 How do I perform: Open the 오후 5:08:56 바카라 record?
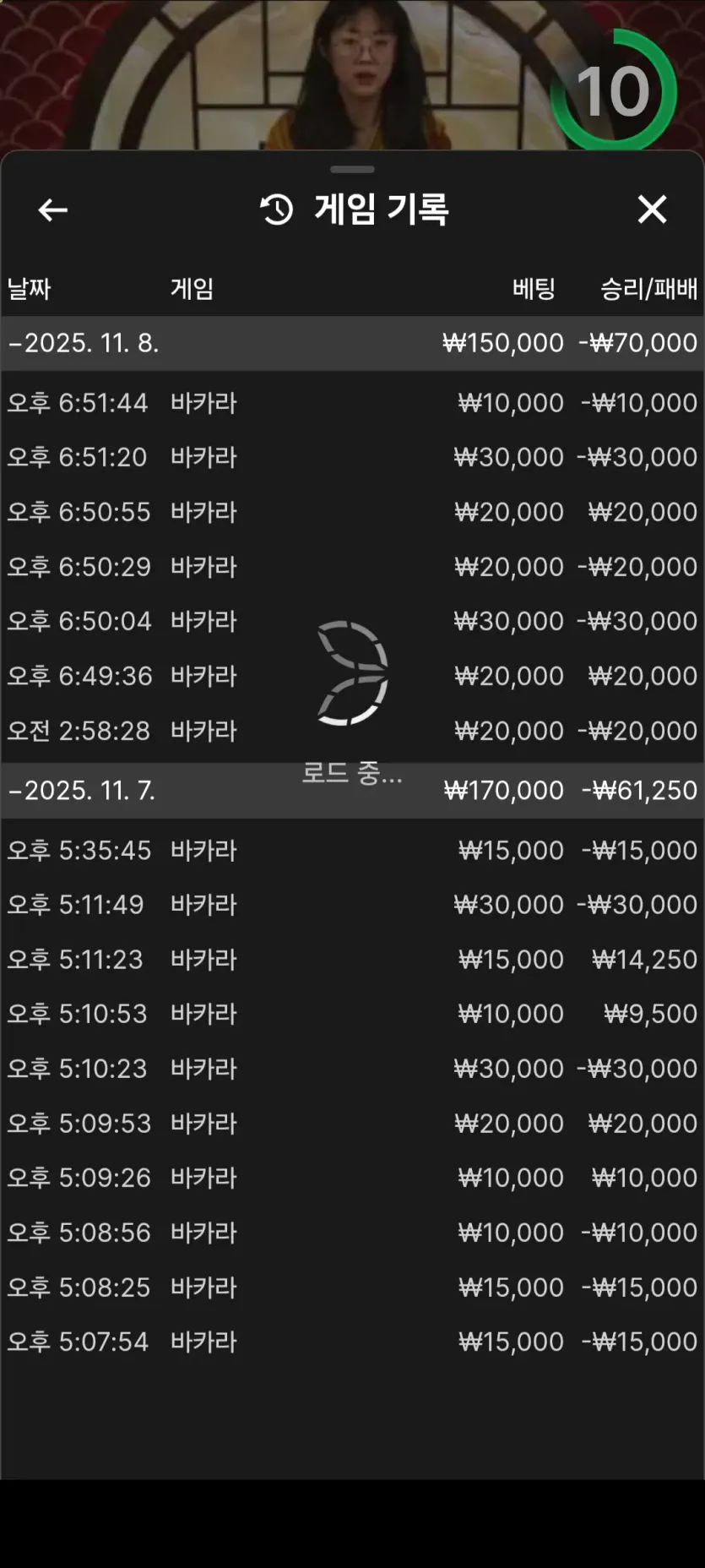(x=353, y=1233)
